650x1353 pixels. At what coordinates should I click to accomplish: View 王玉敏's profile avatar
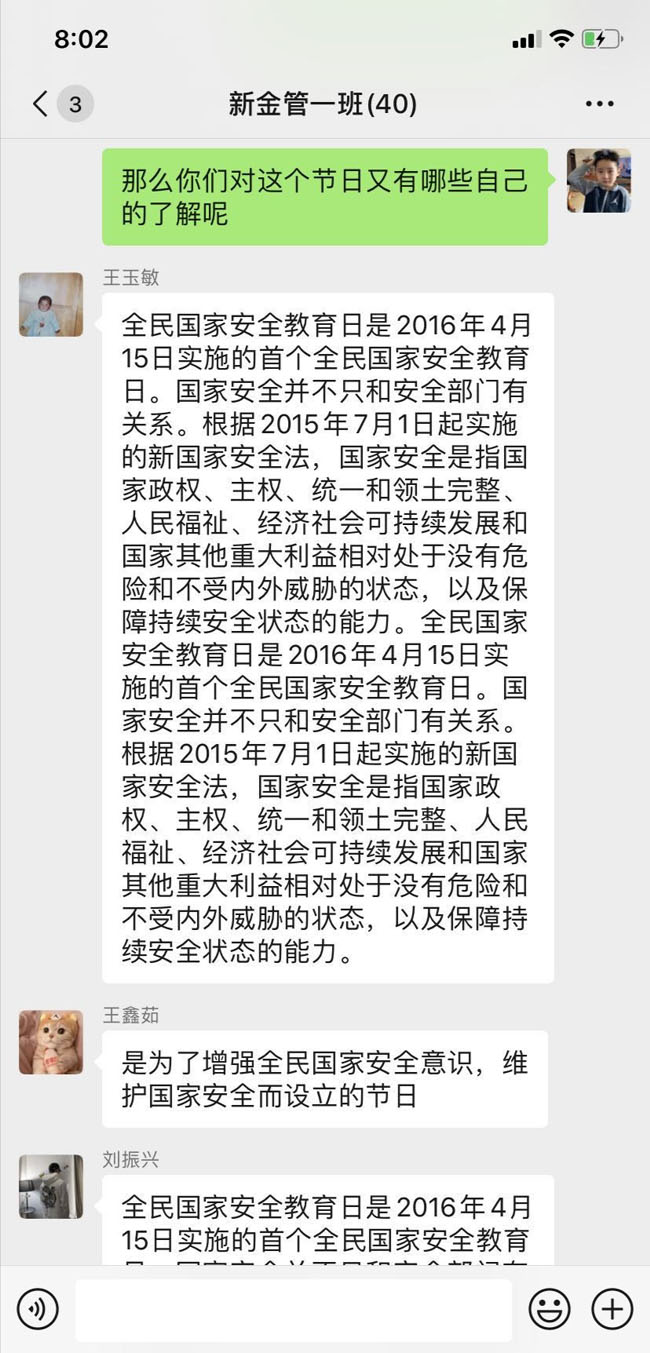[x=51, y=305]
